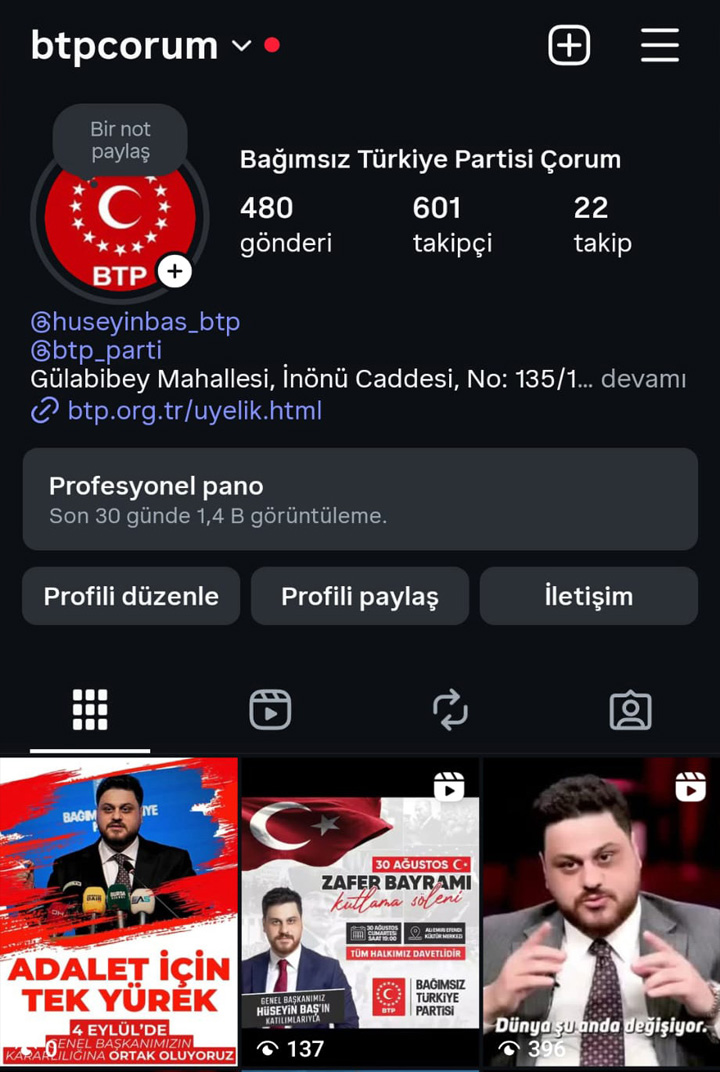
Task: Open the @huseyinbas_btp mention link
Action: click(x=135, y=322)
